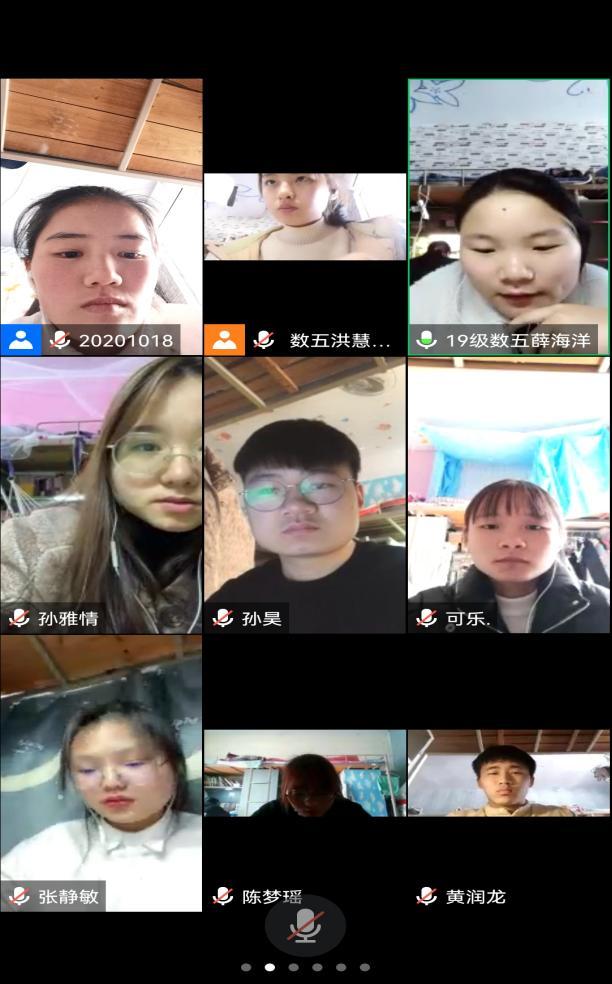Open 张静敏's video tile
This screenshot has width=612, height=984.
[100, 773]
